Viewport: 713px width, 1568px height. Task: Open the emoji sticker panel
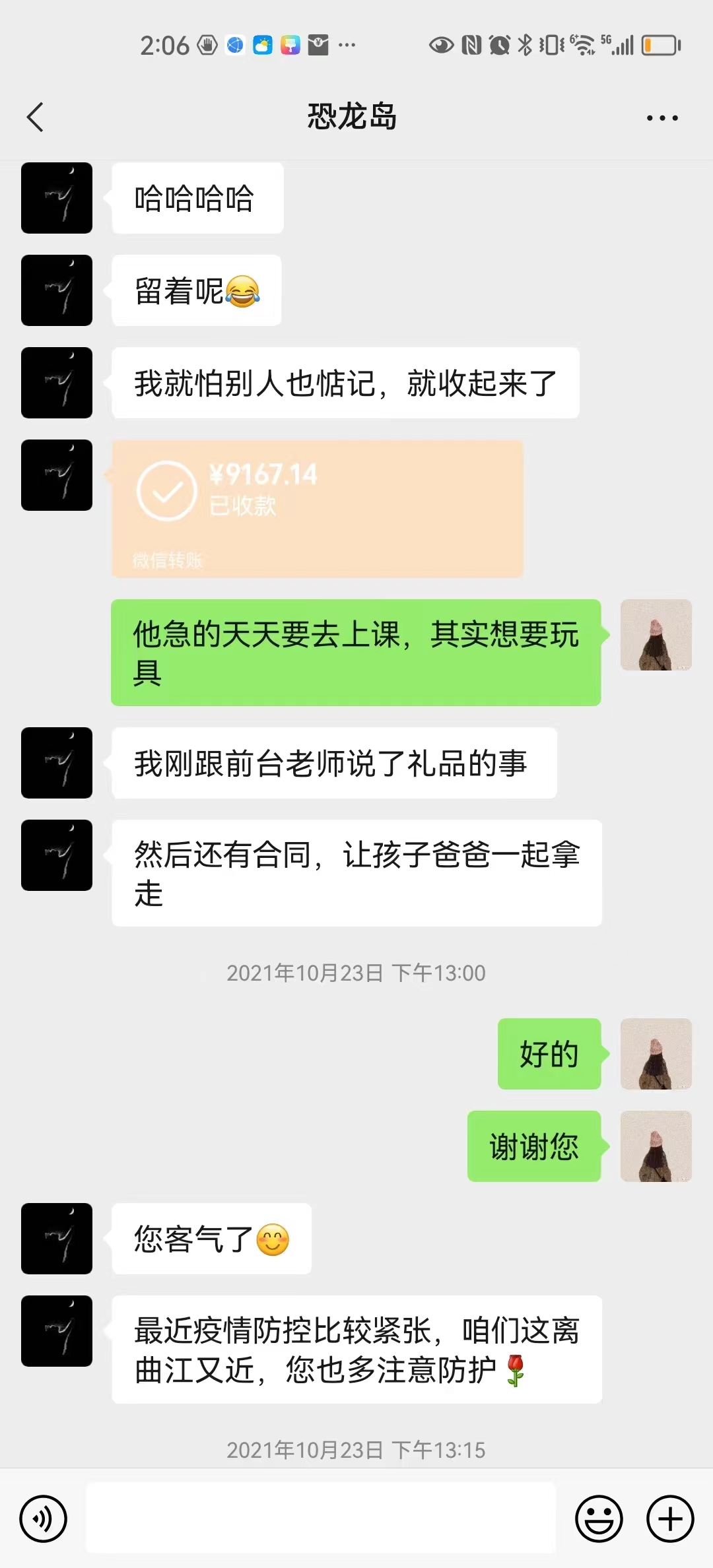click(x=599, y=1519)
